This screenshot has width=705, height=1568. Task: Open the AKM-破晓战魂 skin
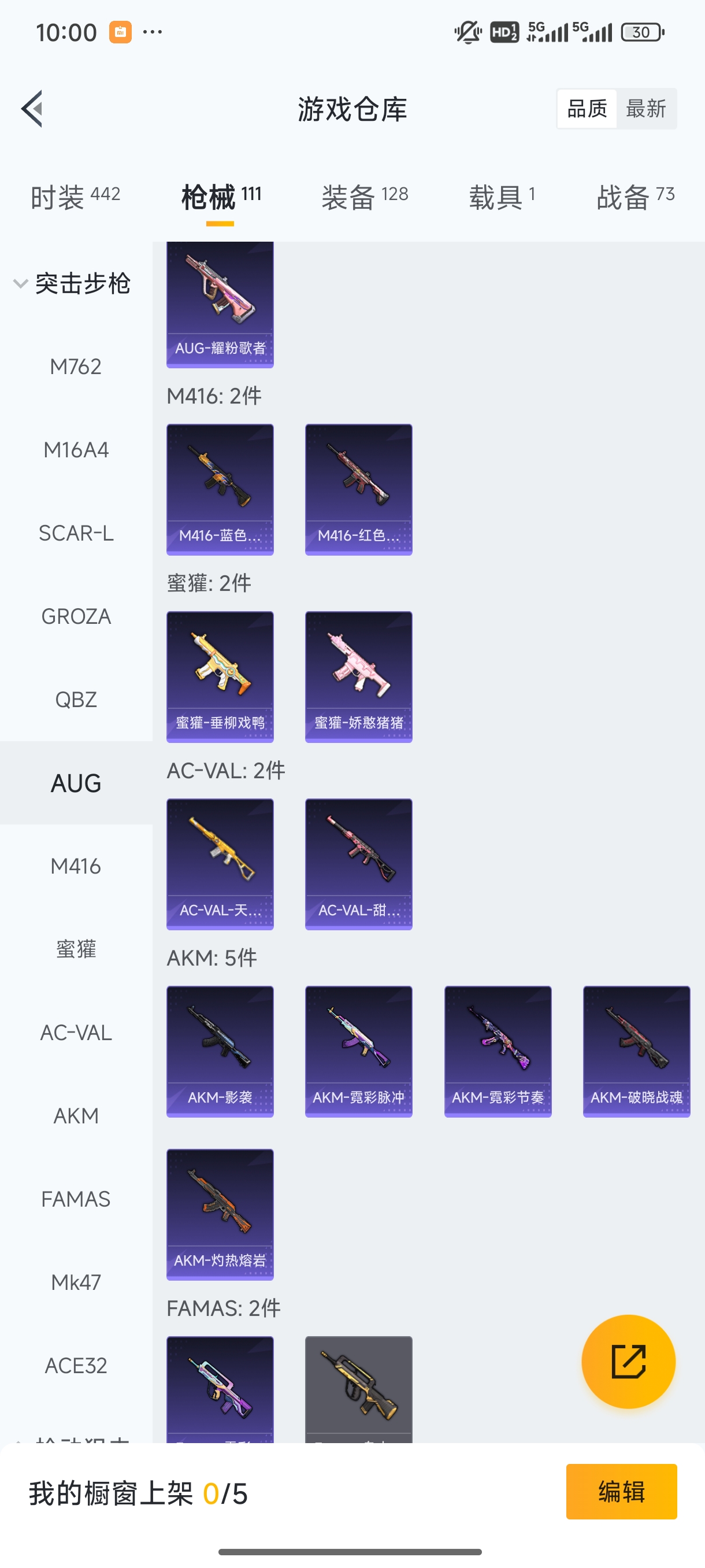tap(636, 1051)
